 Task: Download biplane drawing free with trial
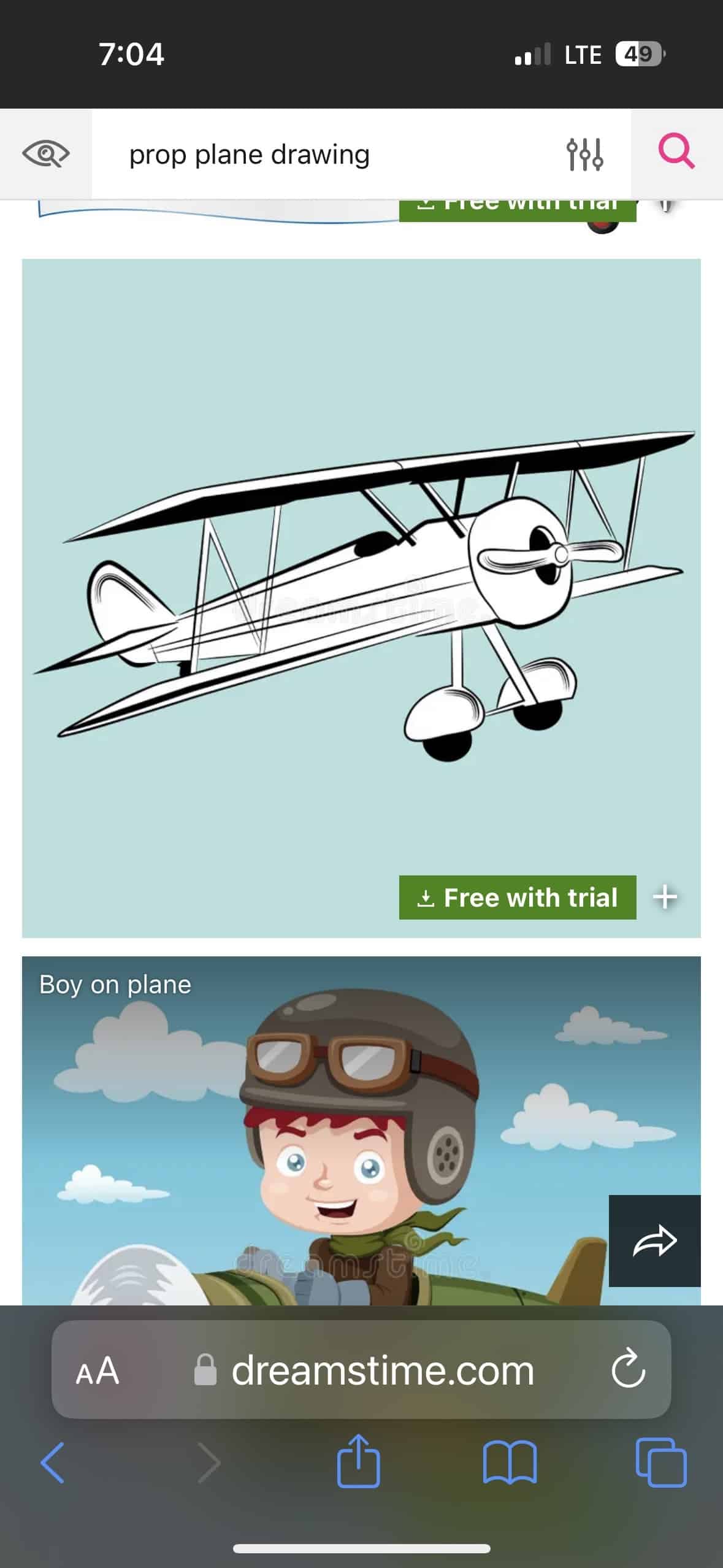tap(517, 897)
